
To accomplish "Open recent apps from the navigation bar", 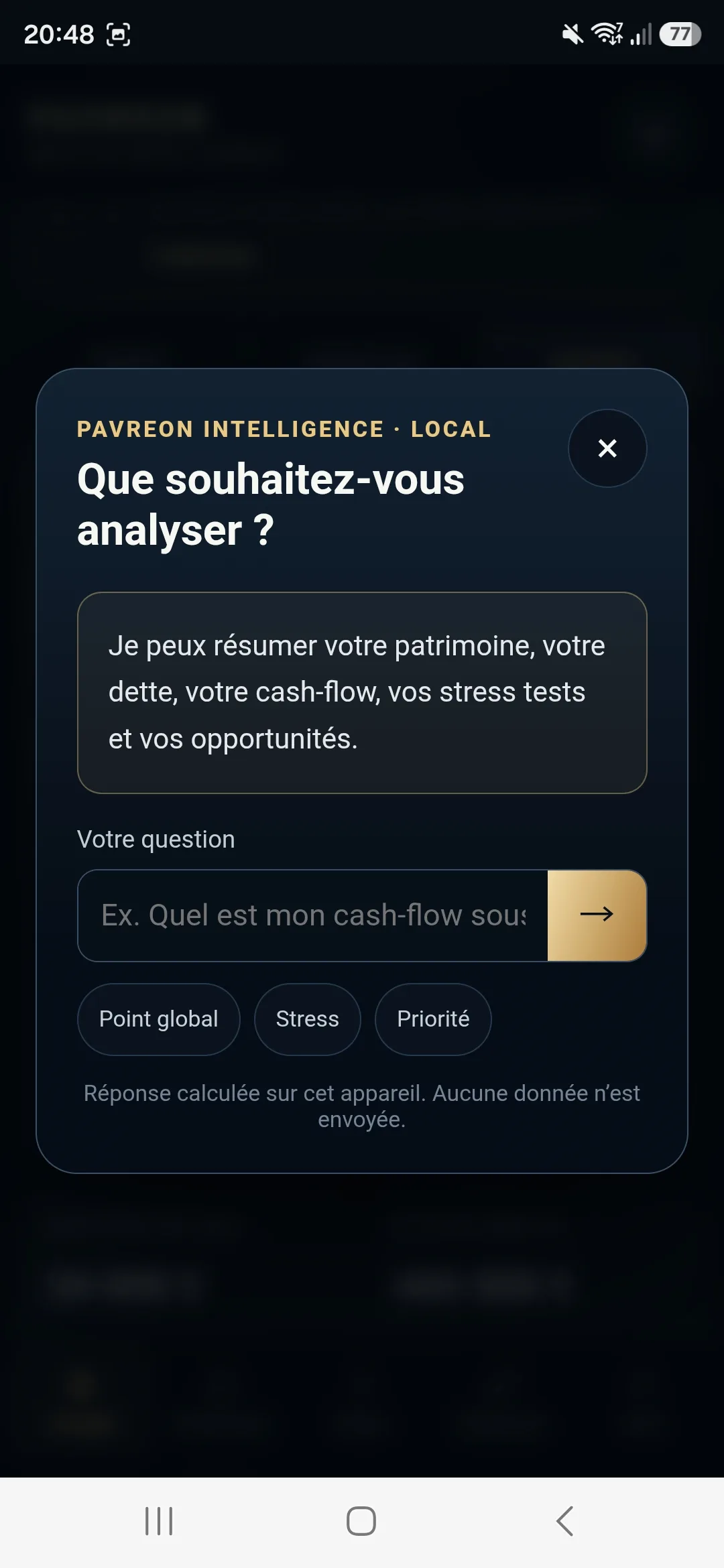I will 159,1521.
